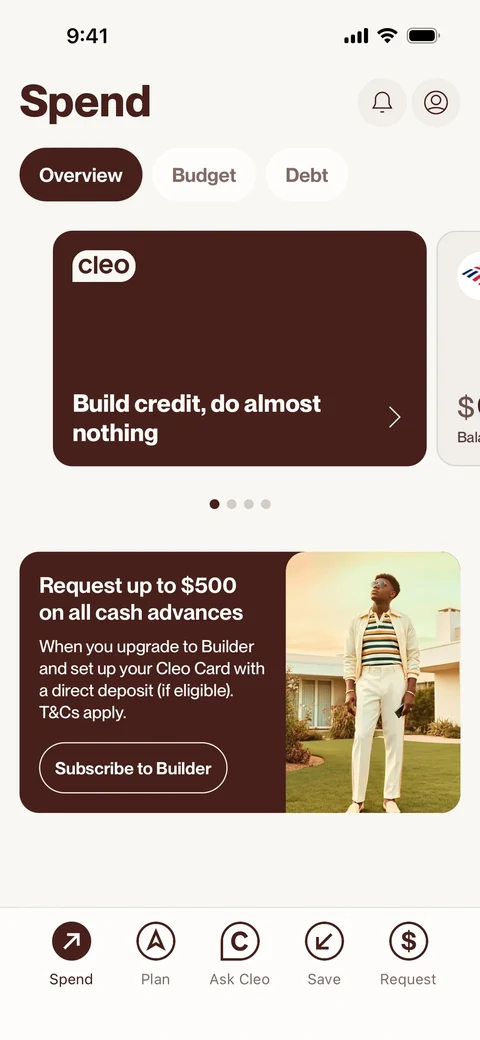
Task: Switch to the Budget tab
Action: coord(204,175)
